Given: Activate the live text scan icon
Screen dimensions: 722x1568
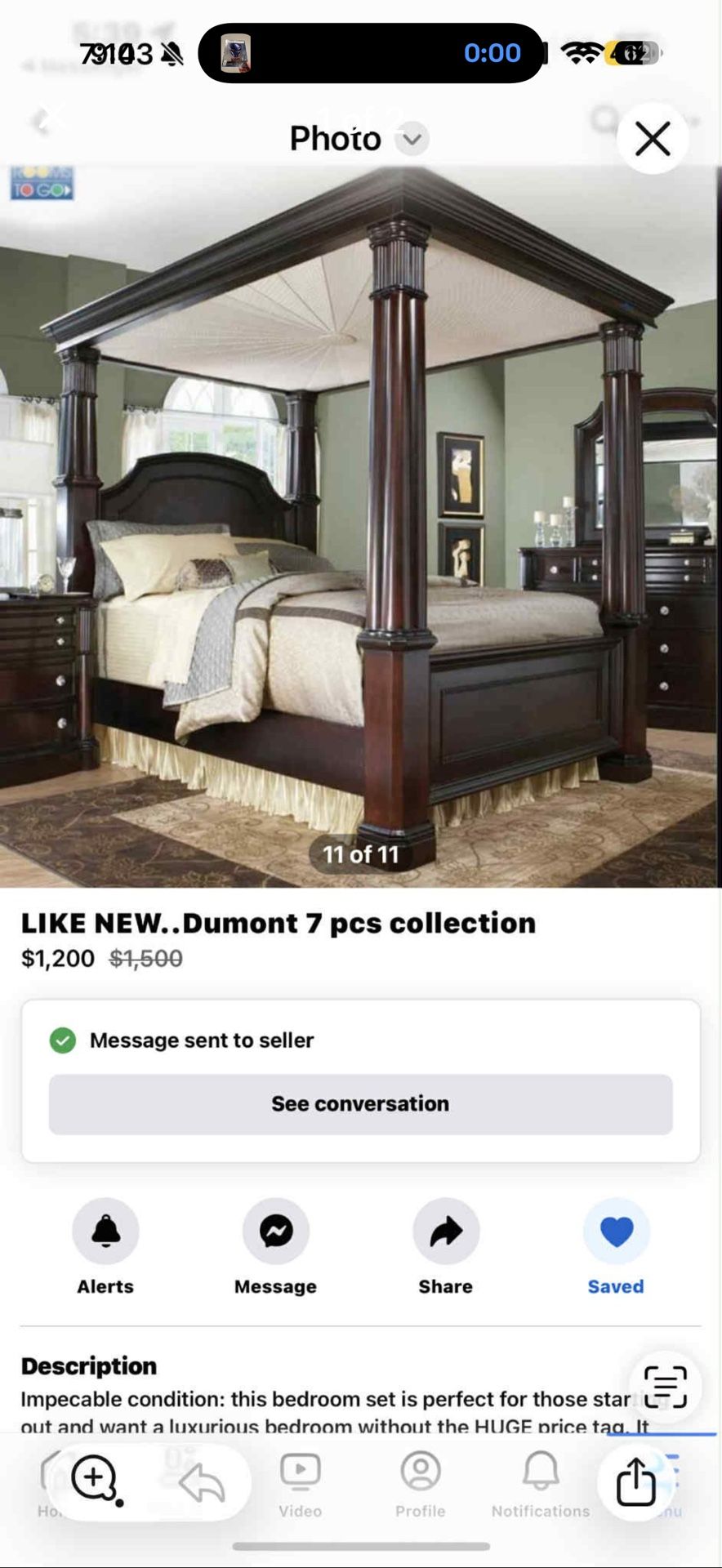Looking at the screenshot, I should pyautogui.click(x=665, y=1387).
